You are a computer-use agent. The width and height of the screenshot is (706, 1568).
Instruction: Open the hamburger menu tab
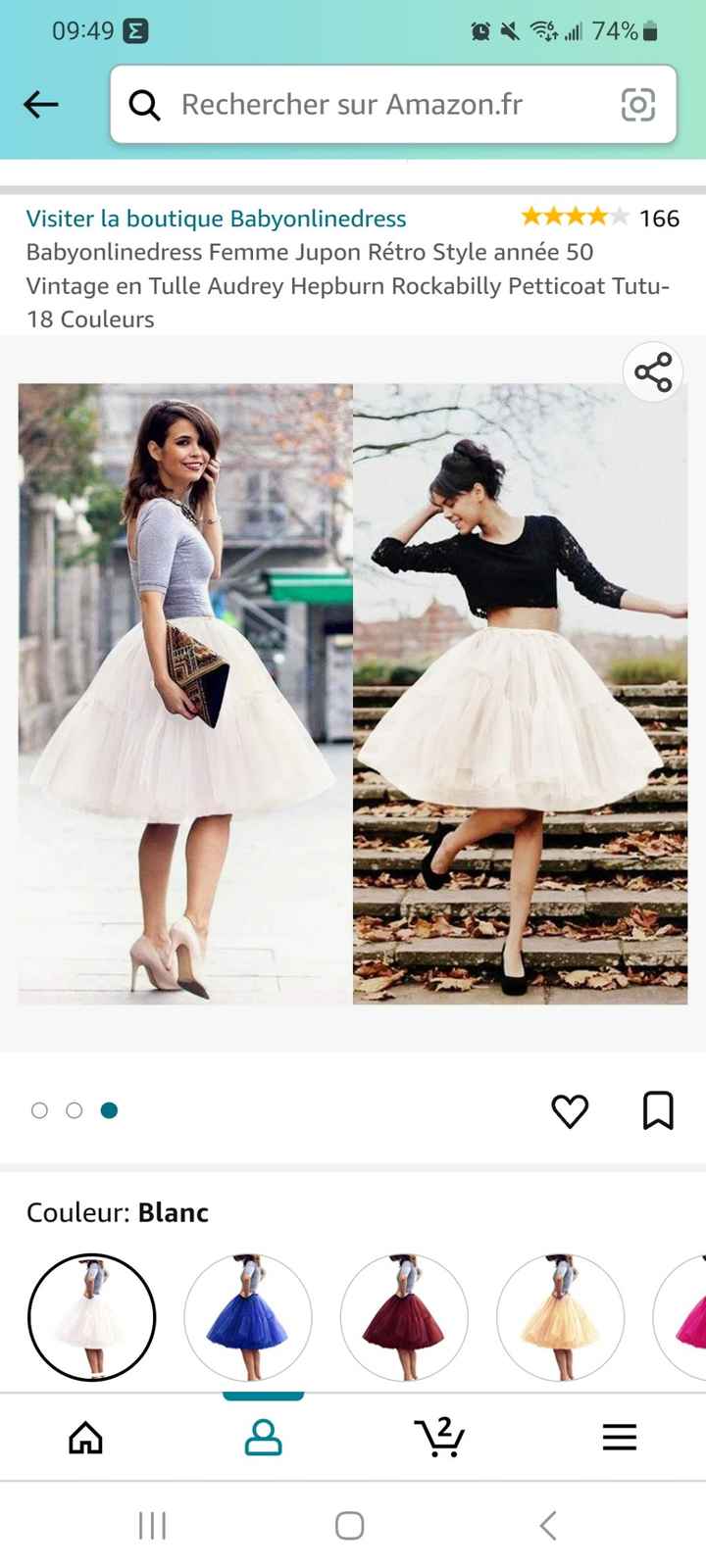pos(619,1438)
